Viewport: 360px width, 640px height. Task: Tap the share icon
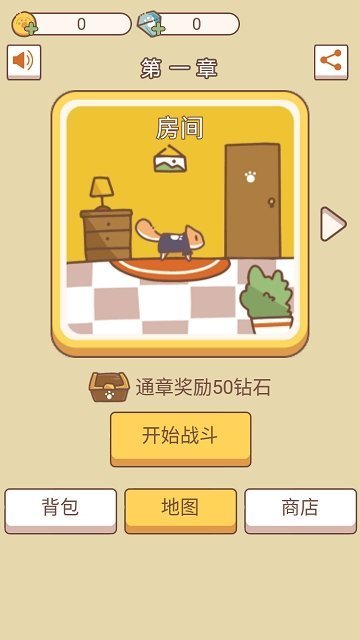point(331,62)
